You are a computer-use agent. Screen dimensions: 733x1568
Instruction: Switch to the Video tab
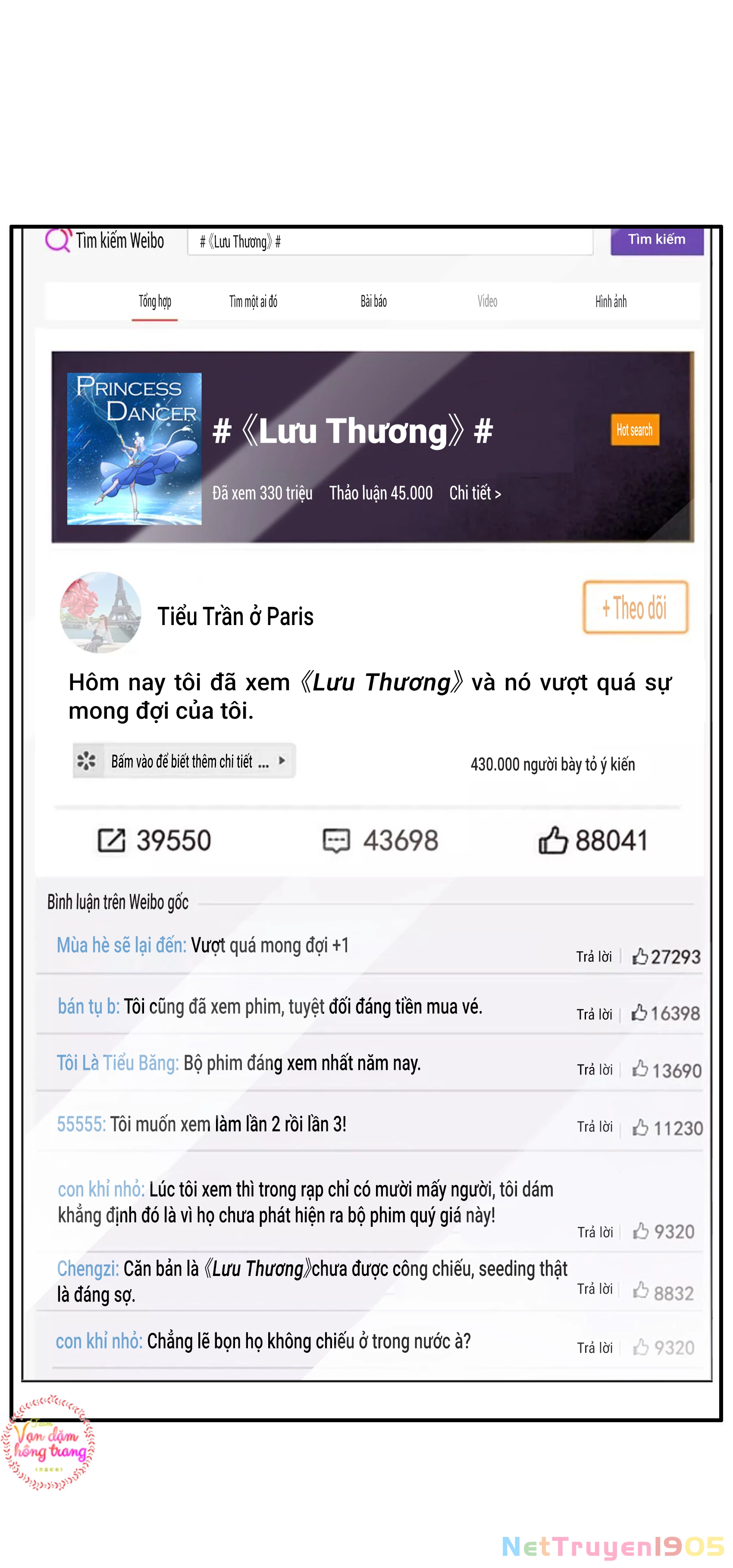click(487, 301)
